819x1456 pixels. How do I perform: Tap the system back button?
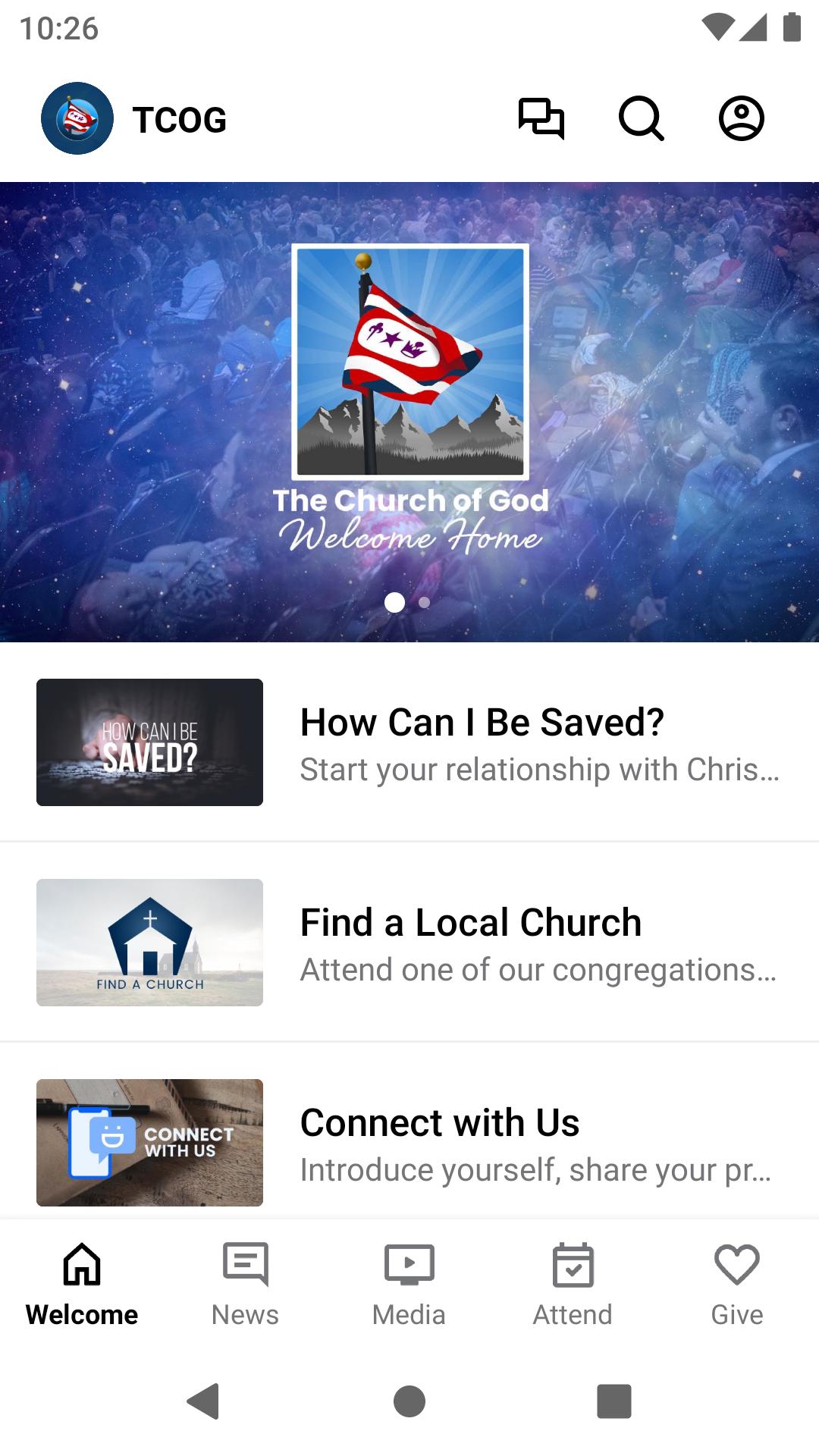coord(203,1401)
